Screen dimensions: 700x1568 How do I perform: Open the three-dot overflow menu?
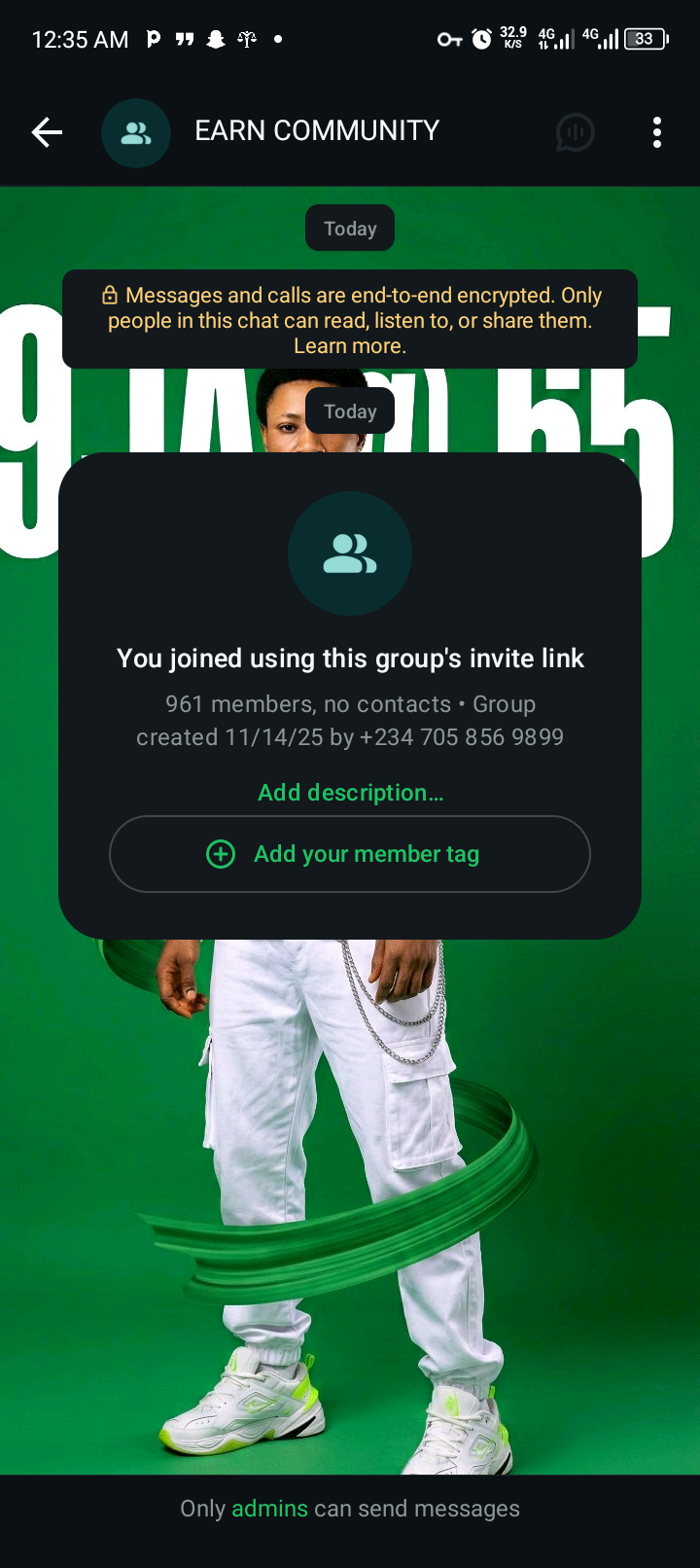click(657, 132)
